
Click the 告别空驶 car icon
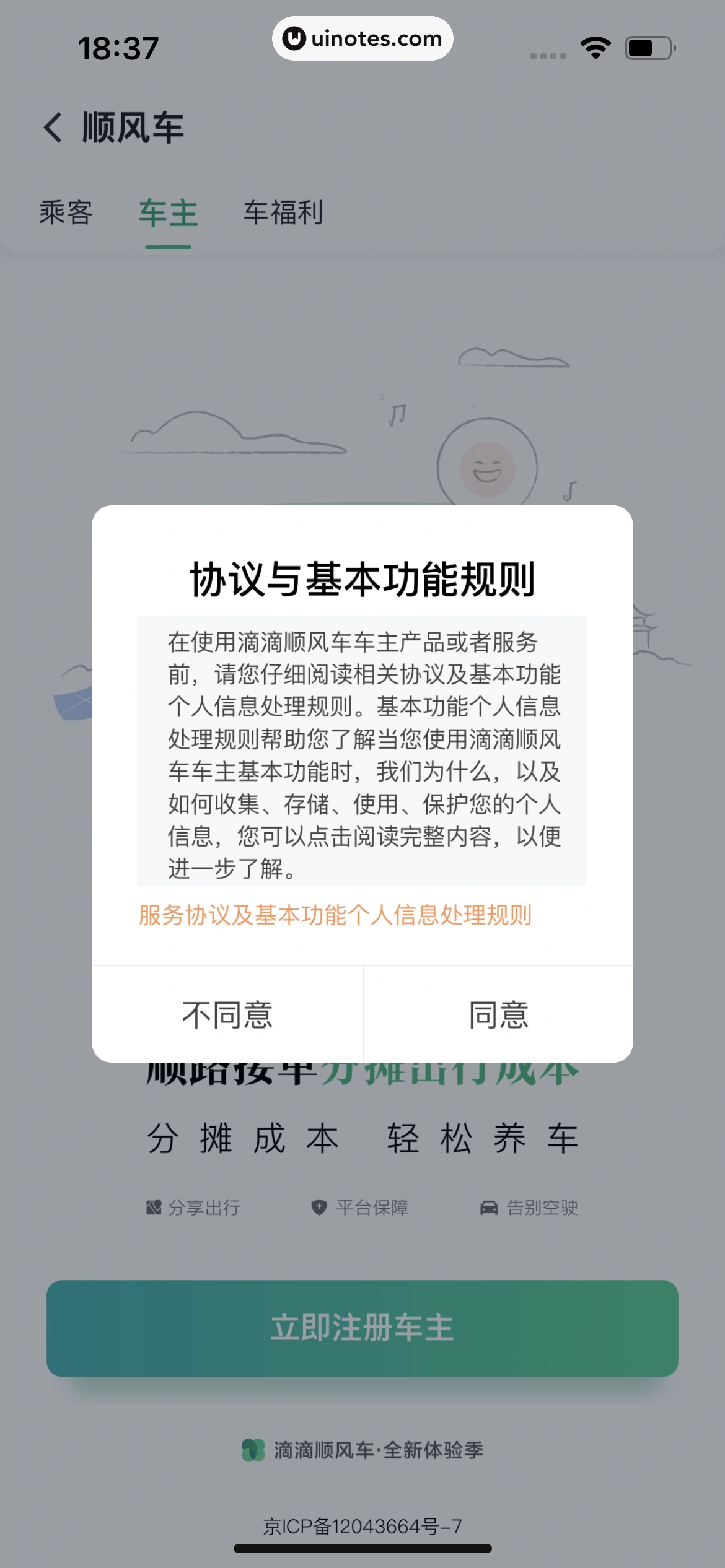(x=489, y=1207)
